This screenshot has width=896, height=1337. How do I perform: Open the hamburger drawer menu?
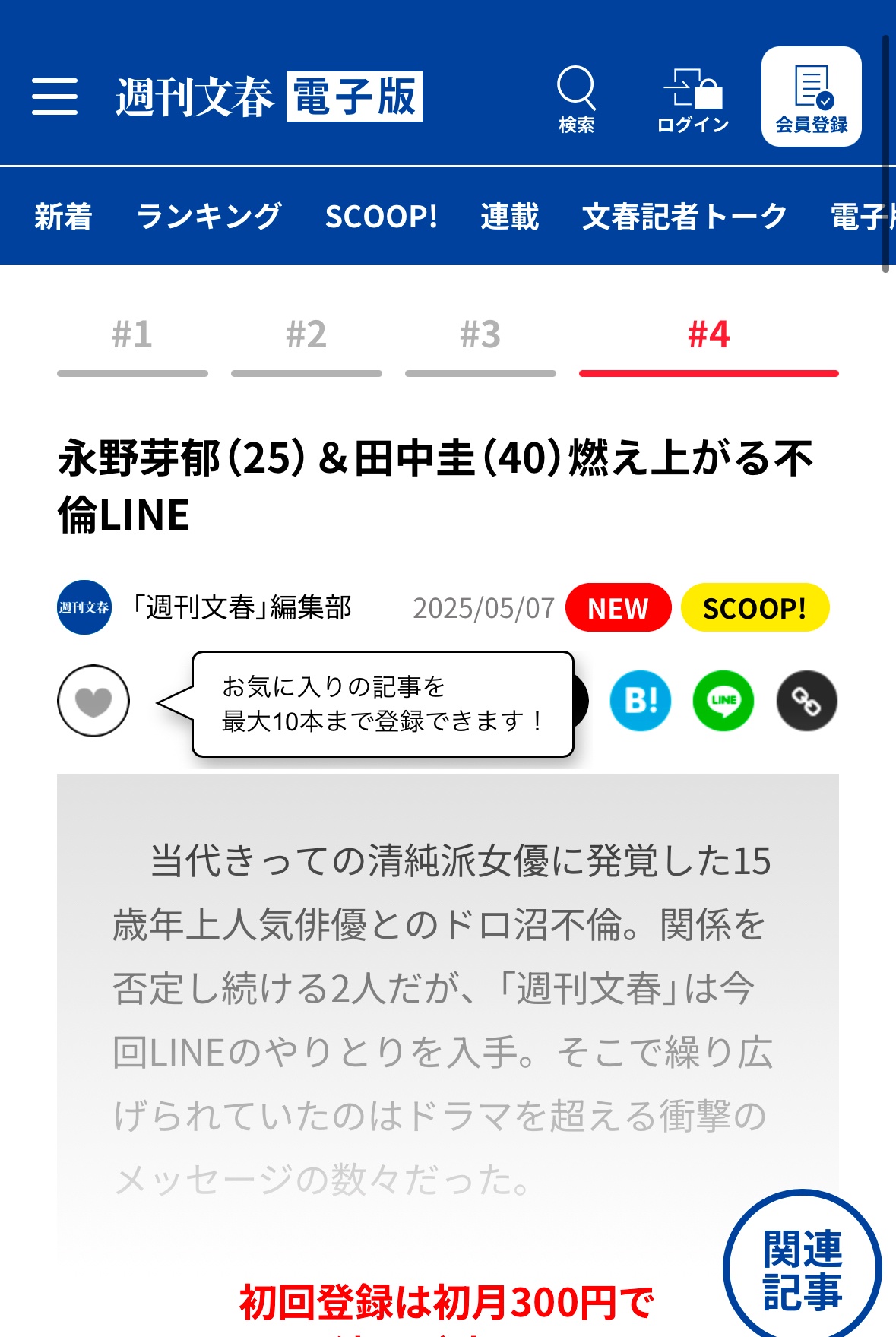[55, 97]
